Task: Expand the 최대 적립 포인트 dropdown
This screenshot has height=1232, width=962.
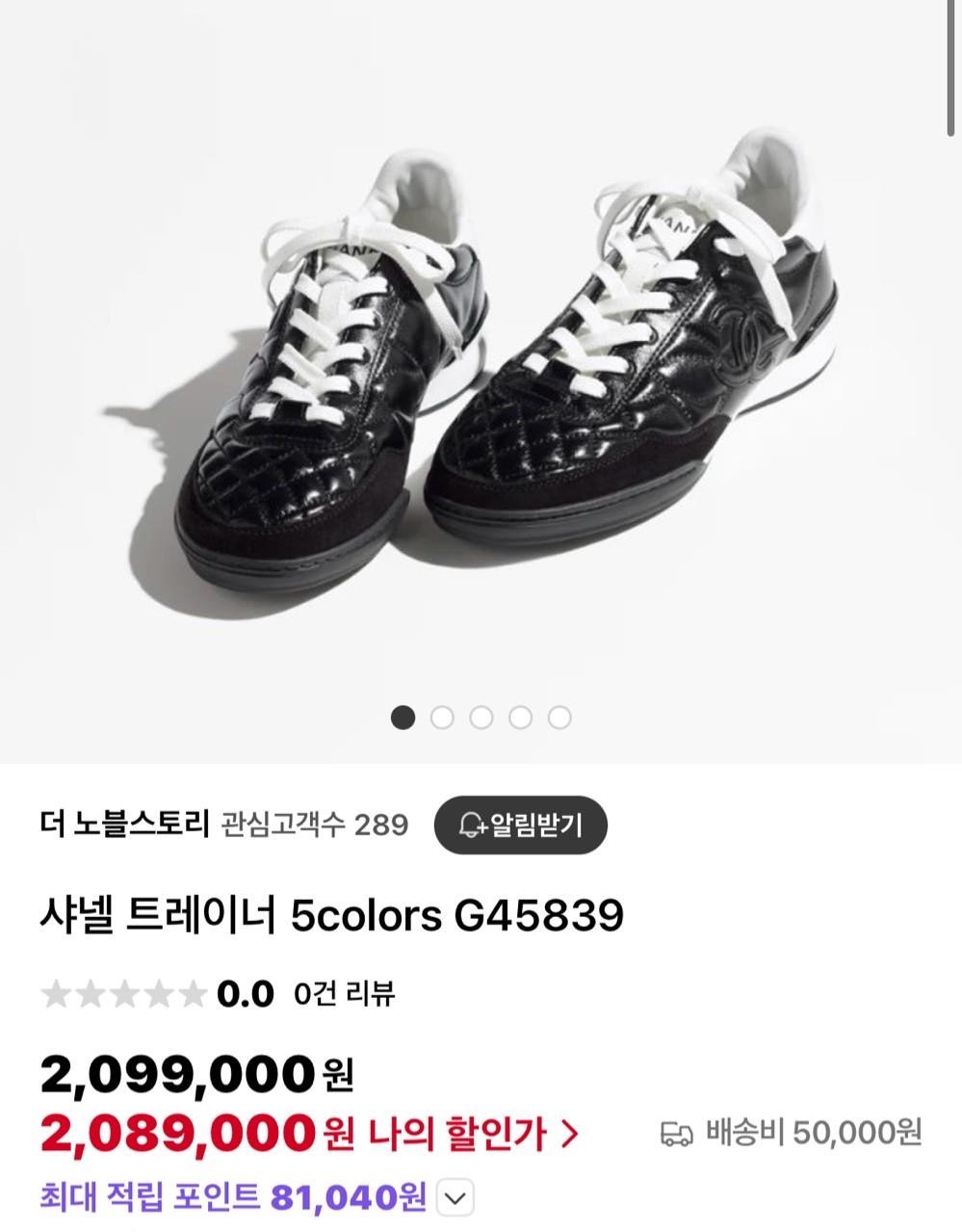Action: tap(455, 1198)
